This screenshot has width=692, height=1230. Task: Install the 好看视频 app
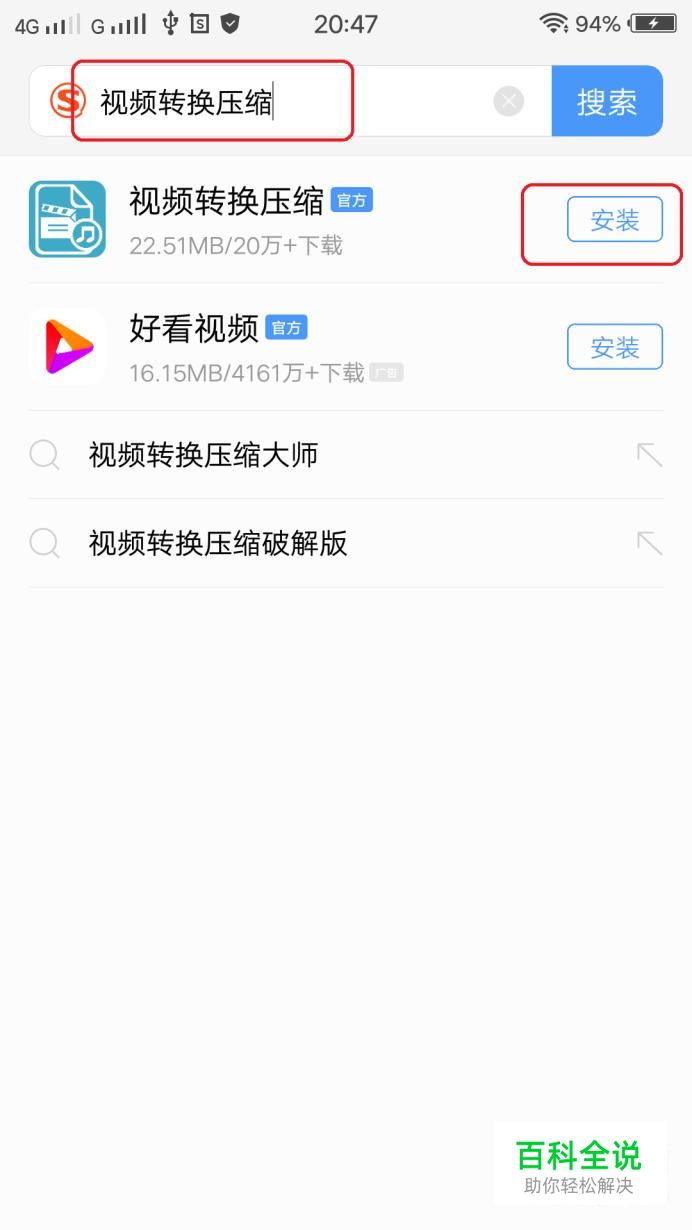[x=614, y=347]
